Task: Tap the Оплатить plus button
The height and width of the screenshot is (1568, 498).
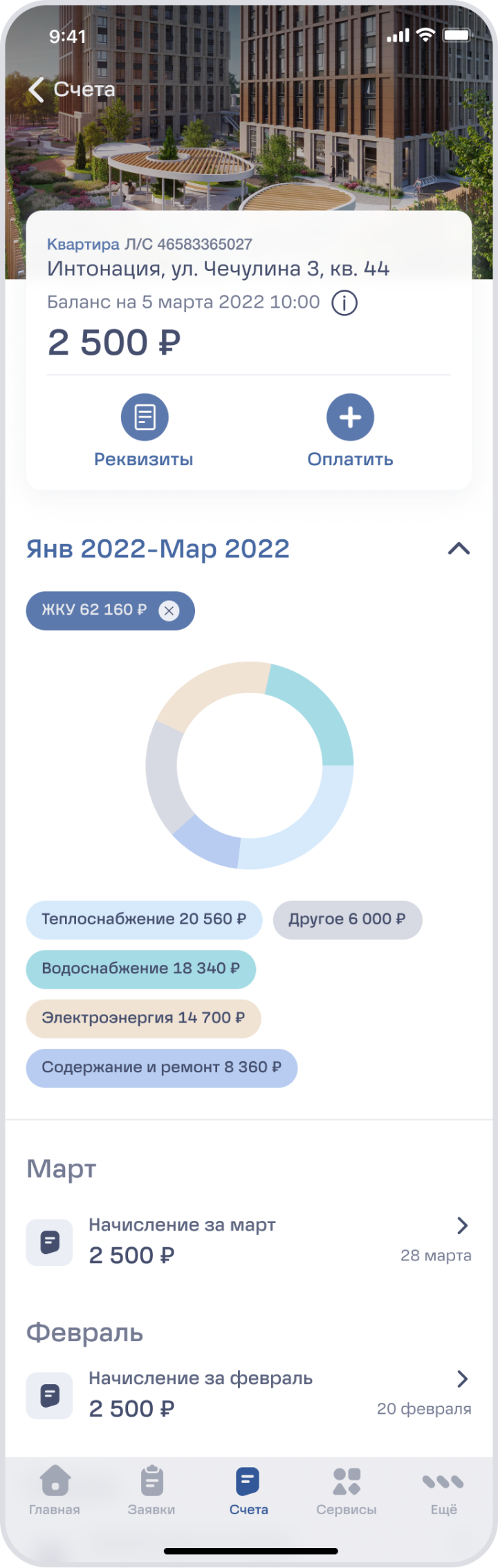Action: point(350,418)
